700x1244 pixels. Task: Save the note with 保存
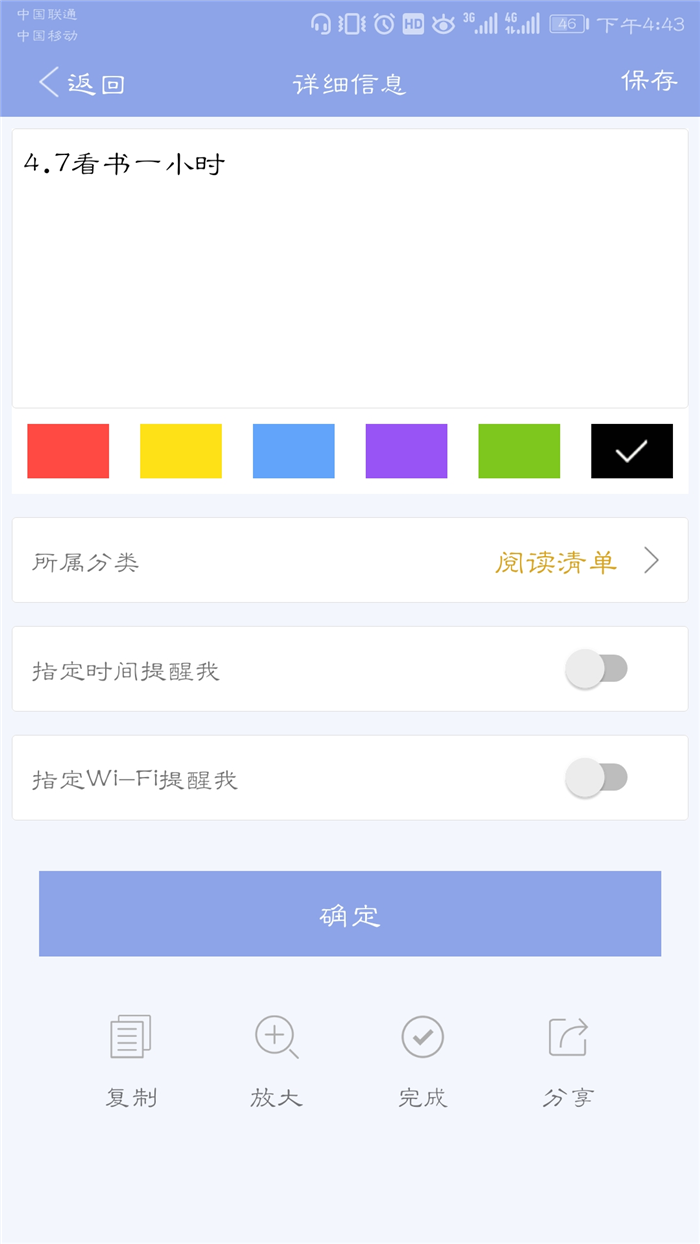(649, 81)
